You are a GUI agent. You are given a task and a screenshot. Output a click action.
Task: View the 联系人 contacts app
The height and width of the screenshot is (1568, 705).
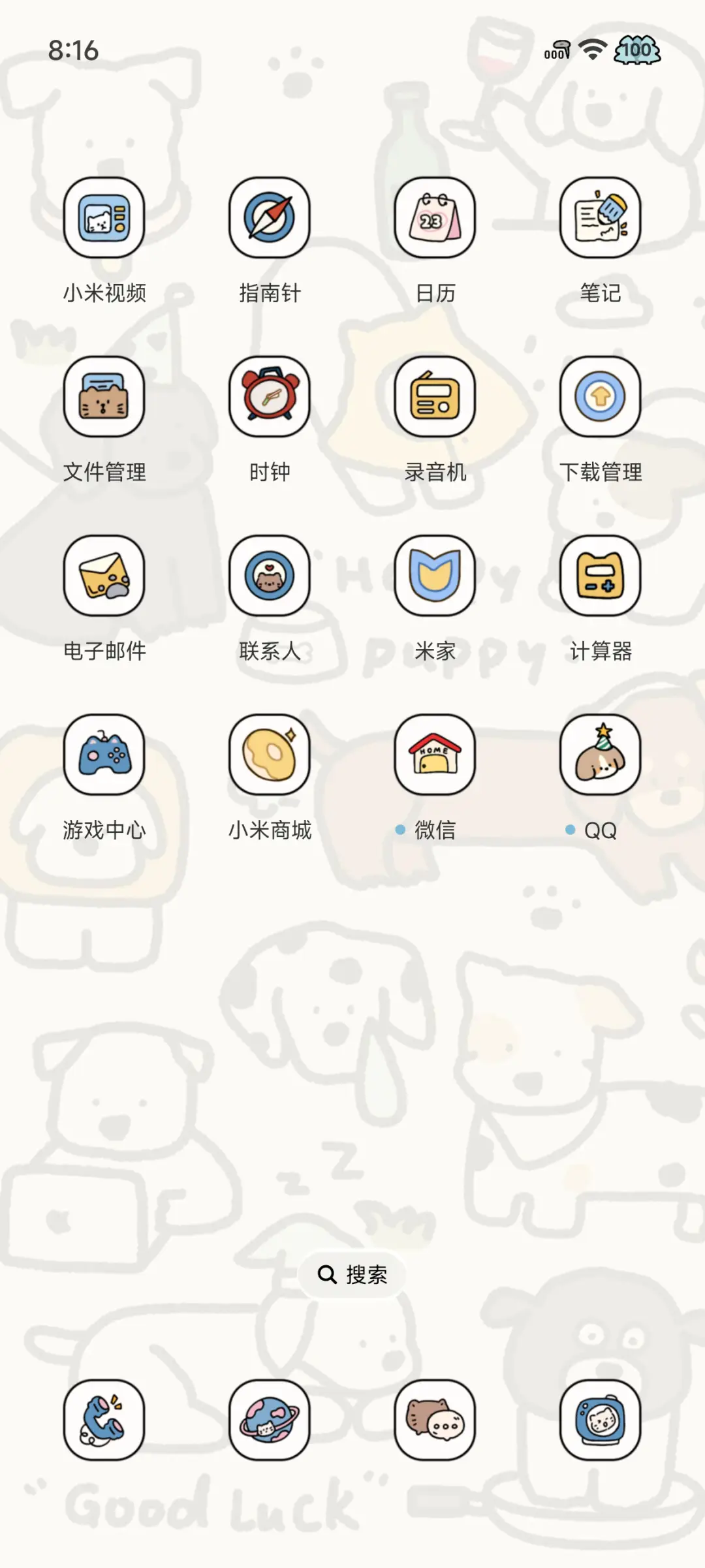pos(270,577)
